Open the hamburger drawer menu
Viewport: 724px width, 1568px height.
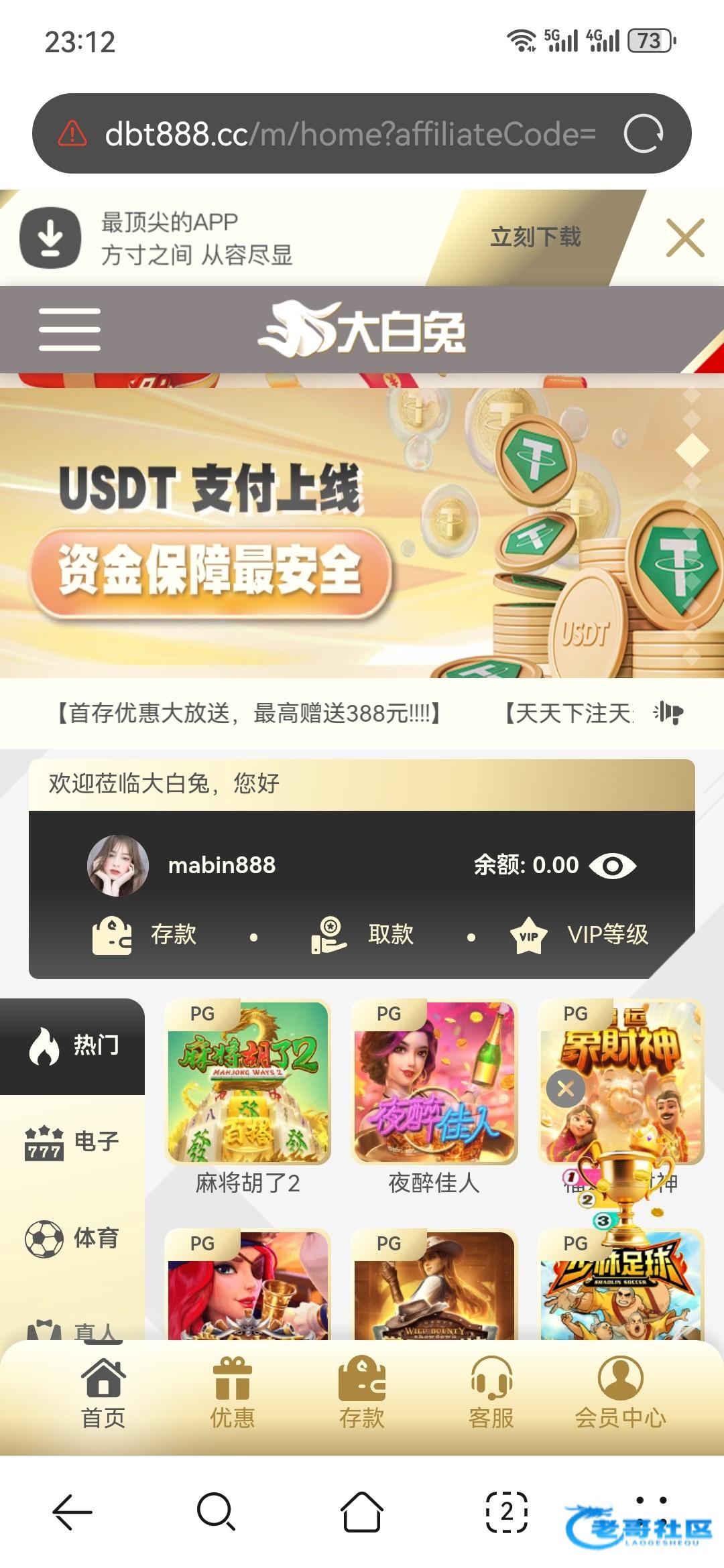70,330
